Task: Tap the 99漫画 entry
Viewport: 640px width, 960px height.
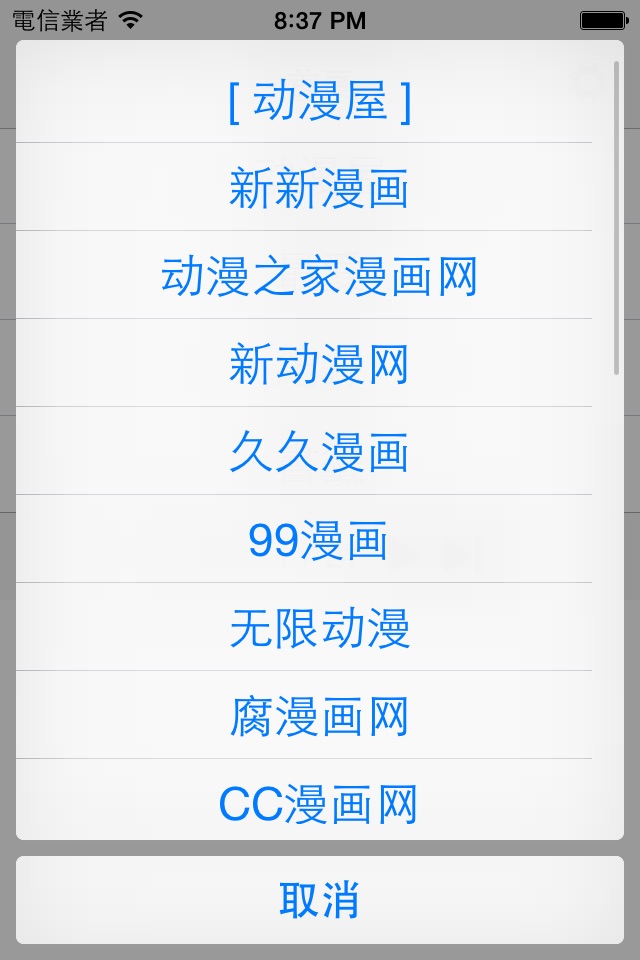Action: click(320, 539)
